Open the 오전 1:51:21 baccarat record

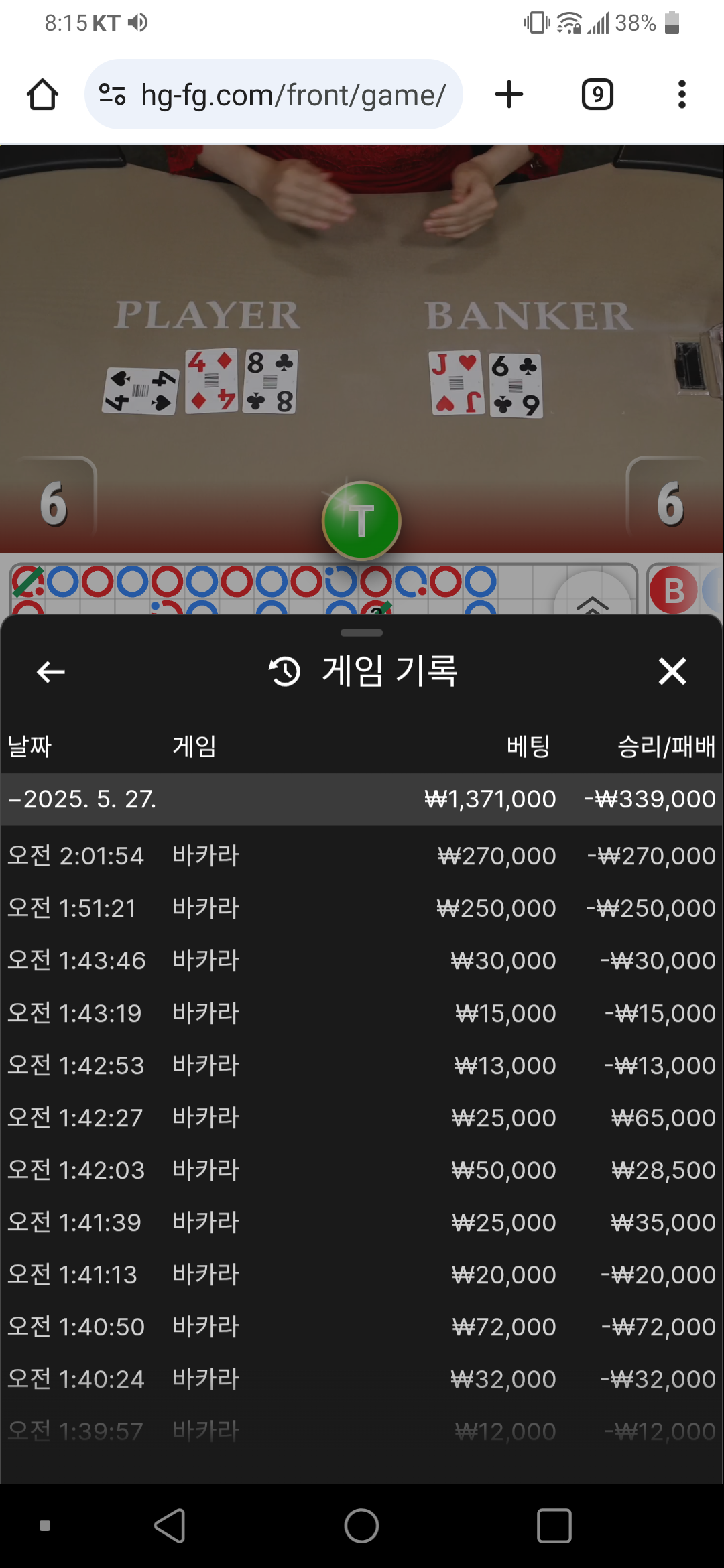coord(362,908)
